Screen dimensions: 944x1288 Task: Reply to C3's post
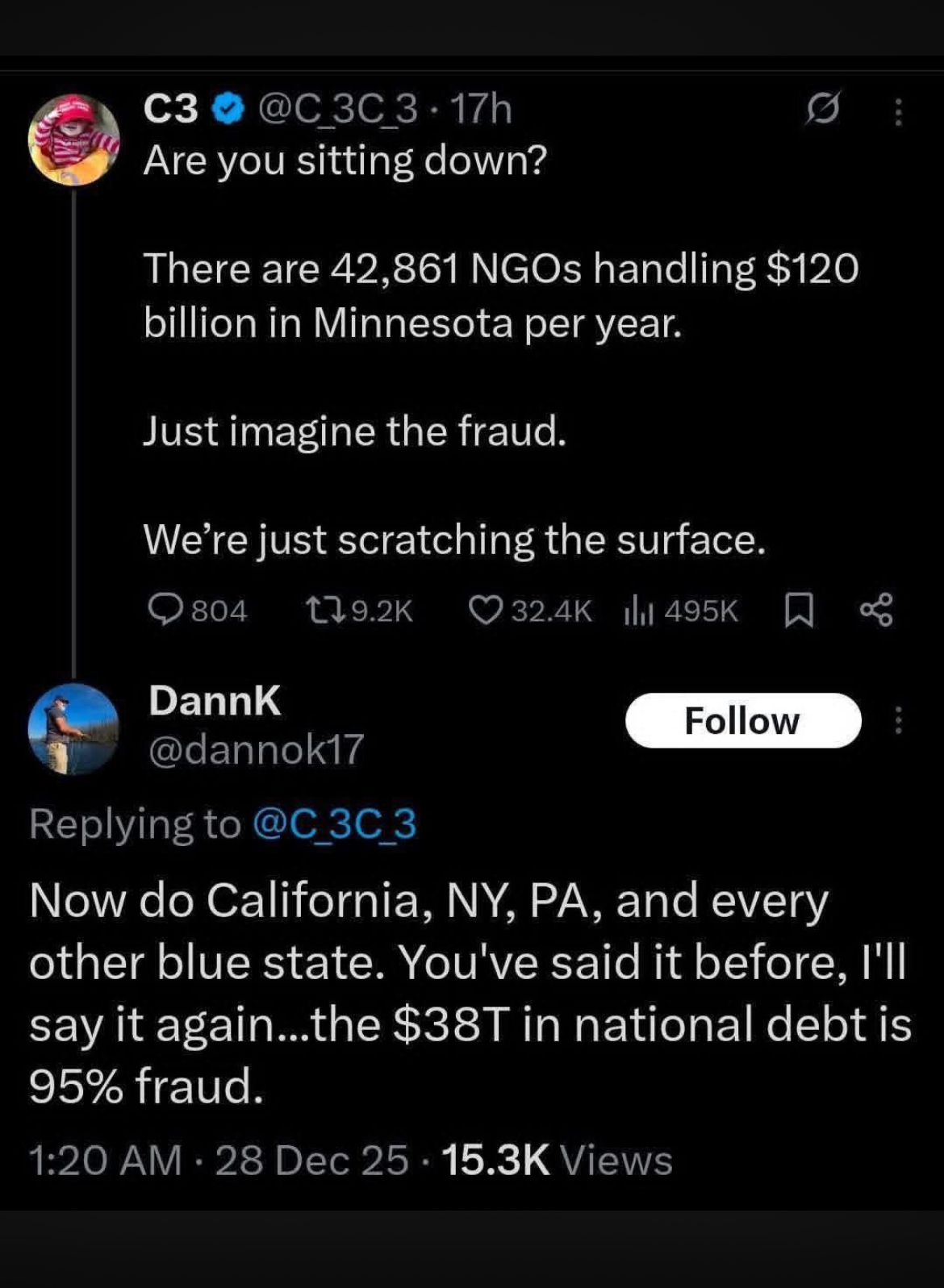click(x=166, y=610)
